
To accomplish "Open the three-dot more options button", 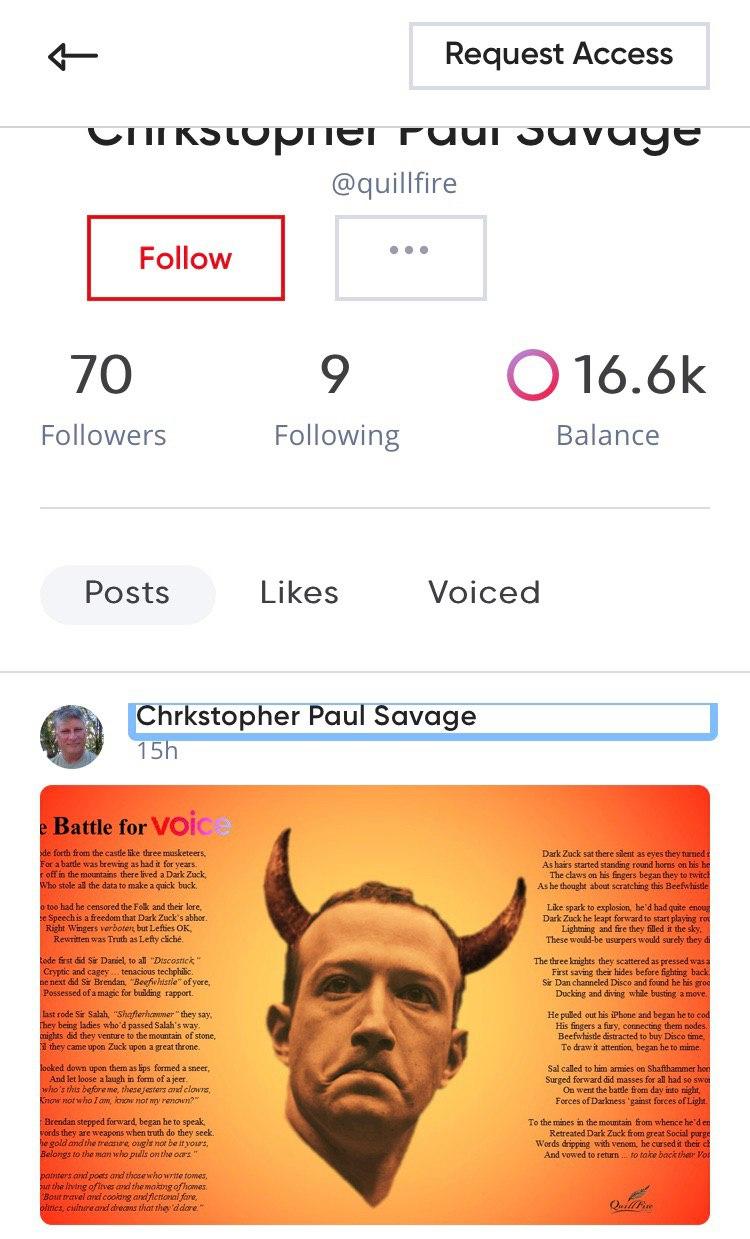I will click(410, 257).
